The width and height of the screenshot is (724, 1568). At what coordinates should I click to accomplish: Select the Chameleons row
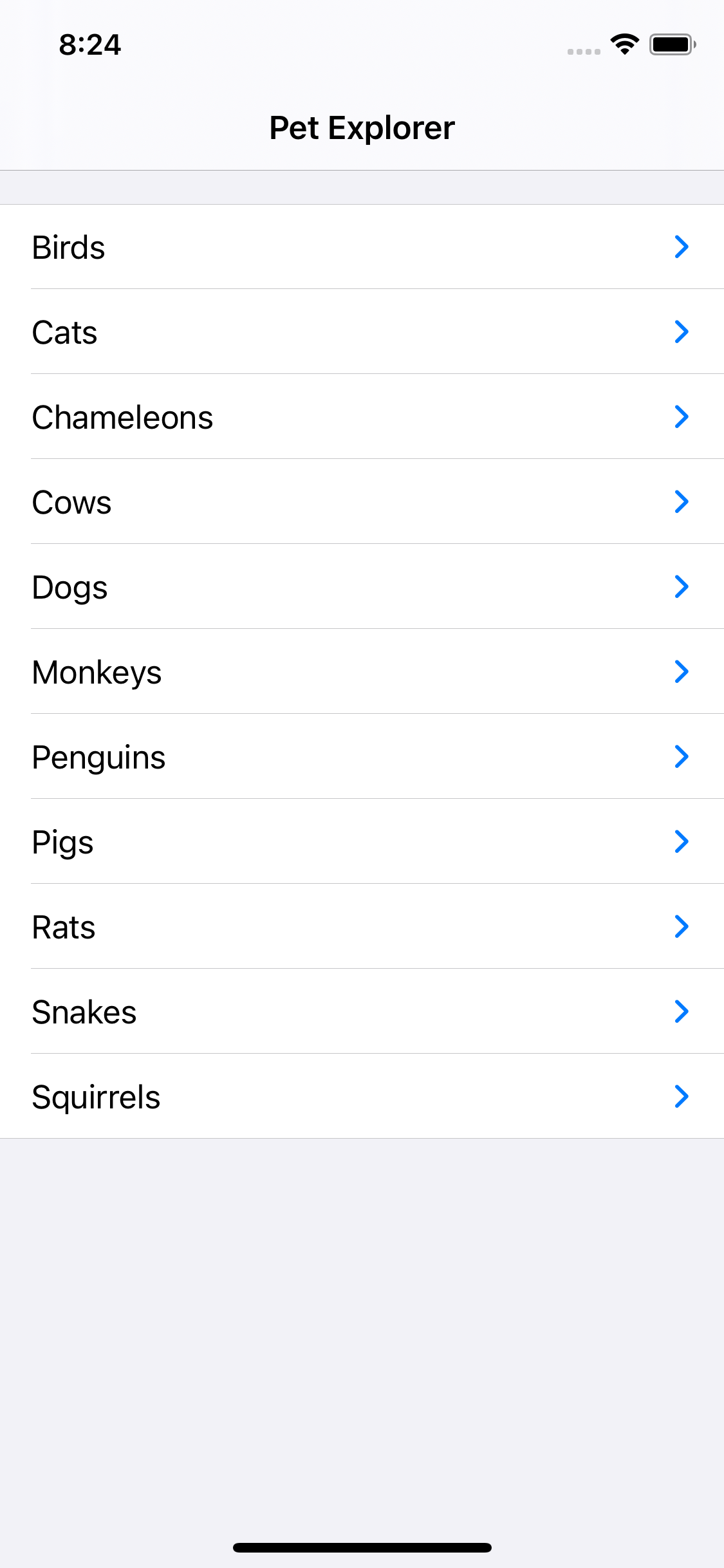click(x=257, y=418)
